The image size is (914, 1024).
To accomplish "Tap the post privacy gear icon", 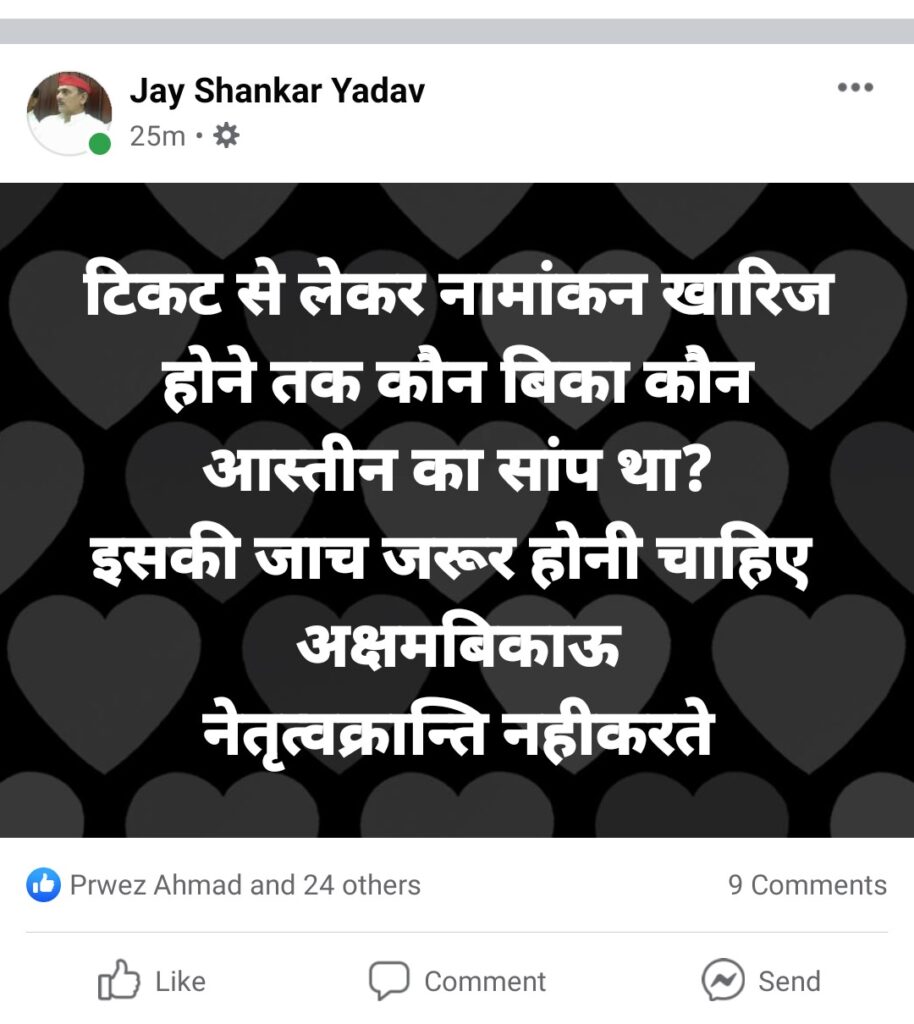I will click(227, 136).
